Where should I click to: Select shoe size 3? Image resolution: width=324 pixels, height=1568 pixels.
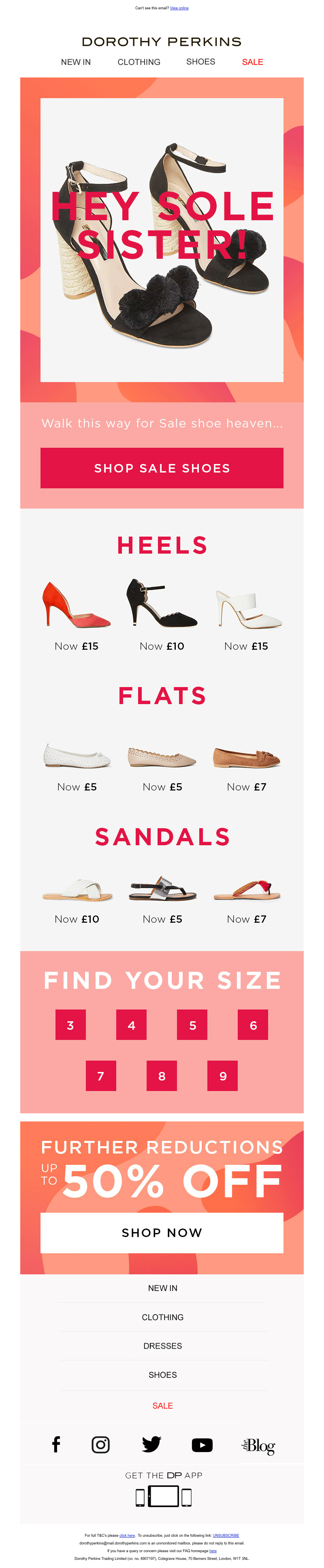[x=70, y=1026]
